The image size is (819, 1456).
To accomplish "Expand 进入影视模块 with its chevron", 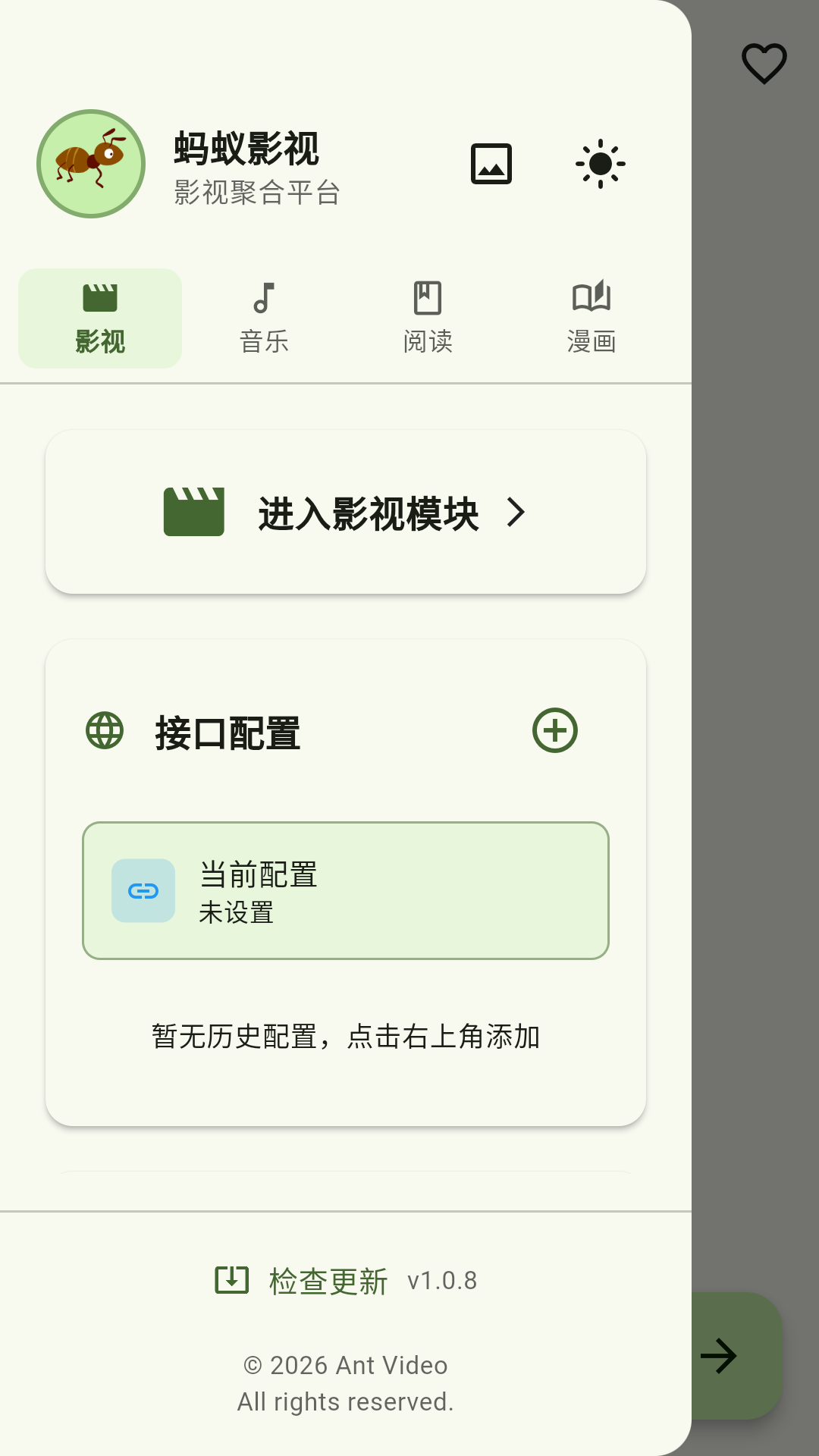I will (516, 512).
